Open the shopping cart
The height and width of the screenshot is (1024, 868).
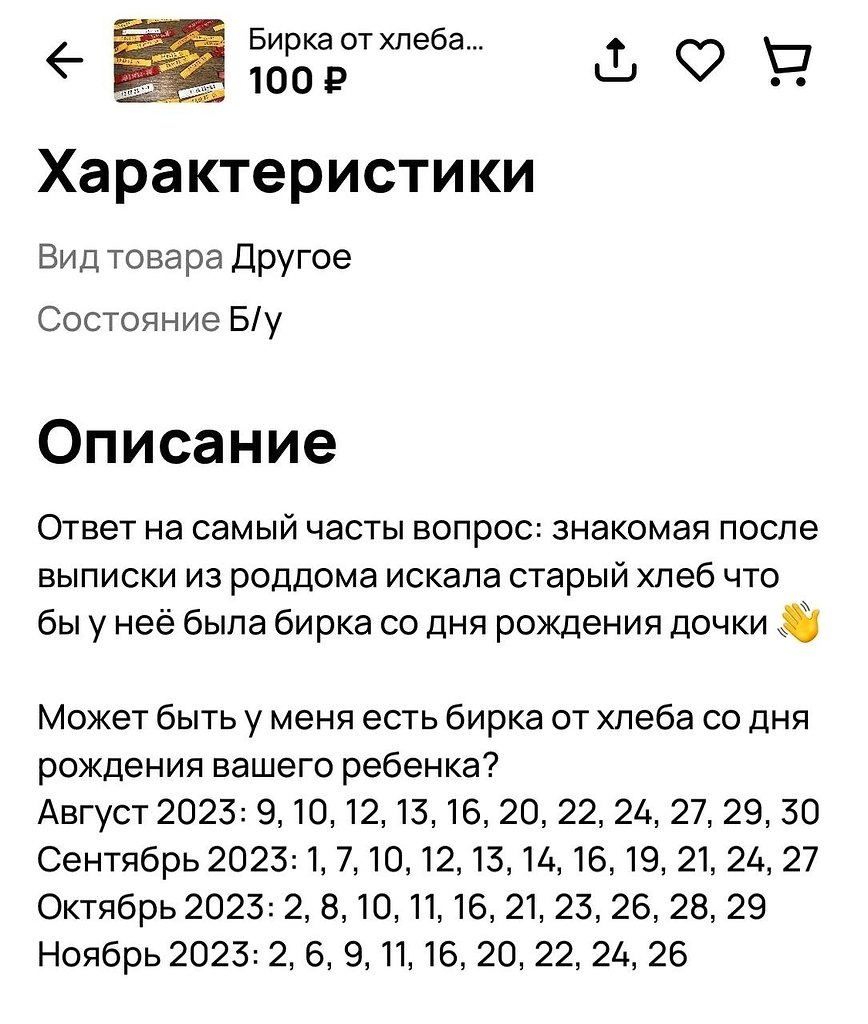(787, 61)
